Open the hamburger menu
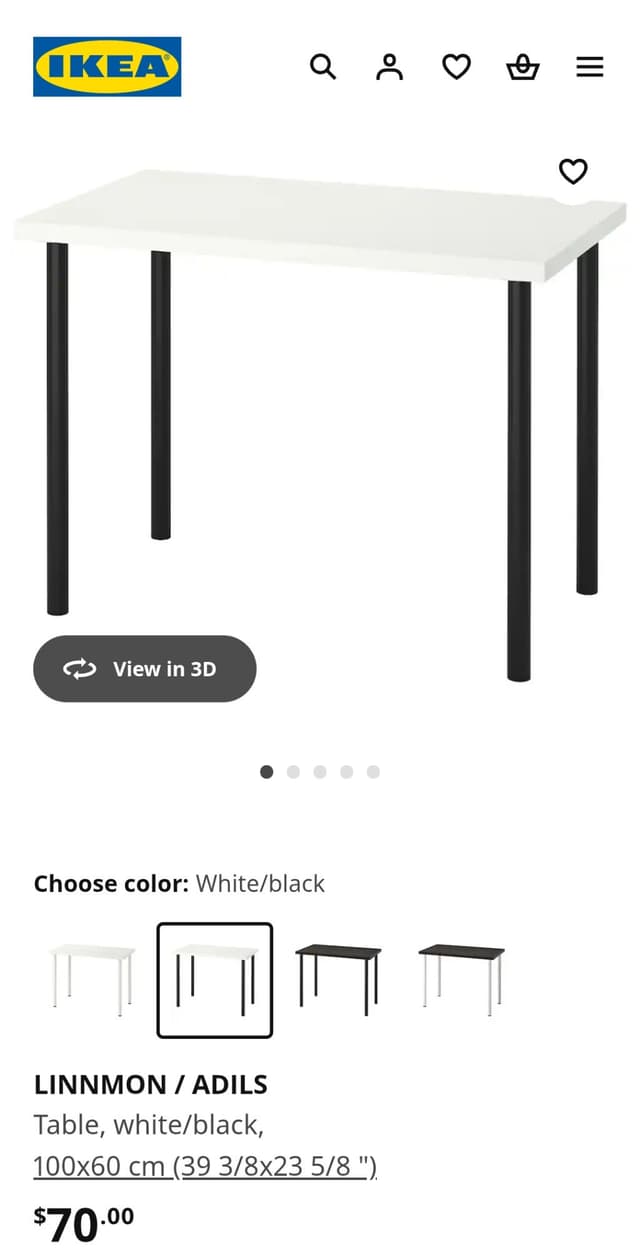Viewport: 640px width, 1257px height. pos(590,67)
